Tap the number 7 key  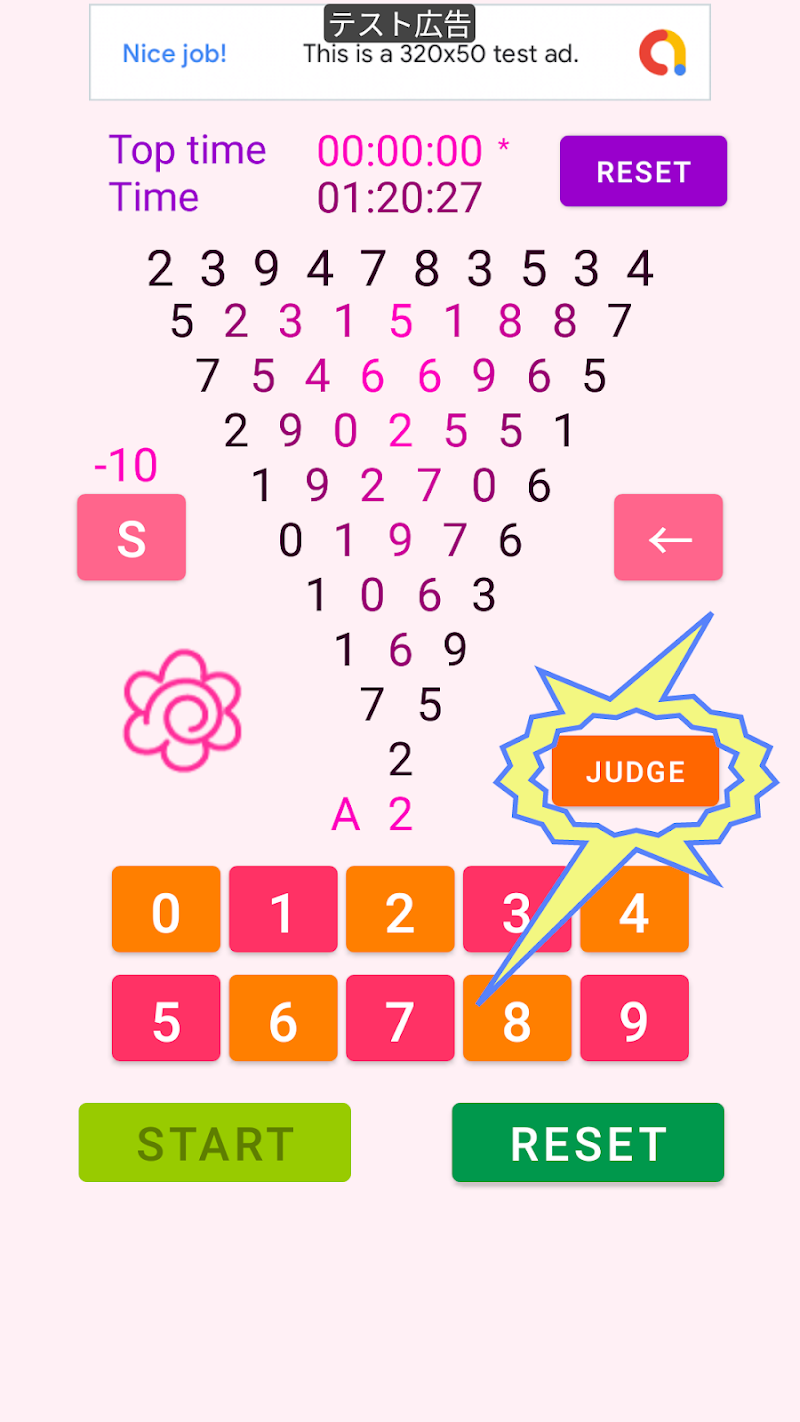[400, 1018]
